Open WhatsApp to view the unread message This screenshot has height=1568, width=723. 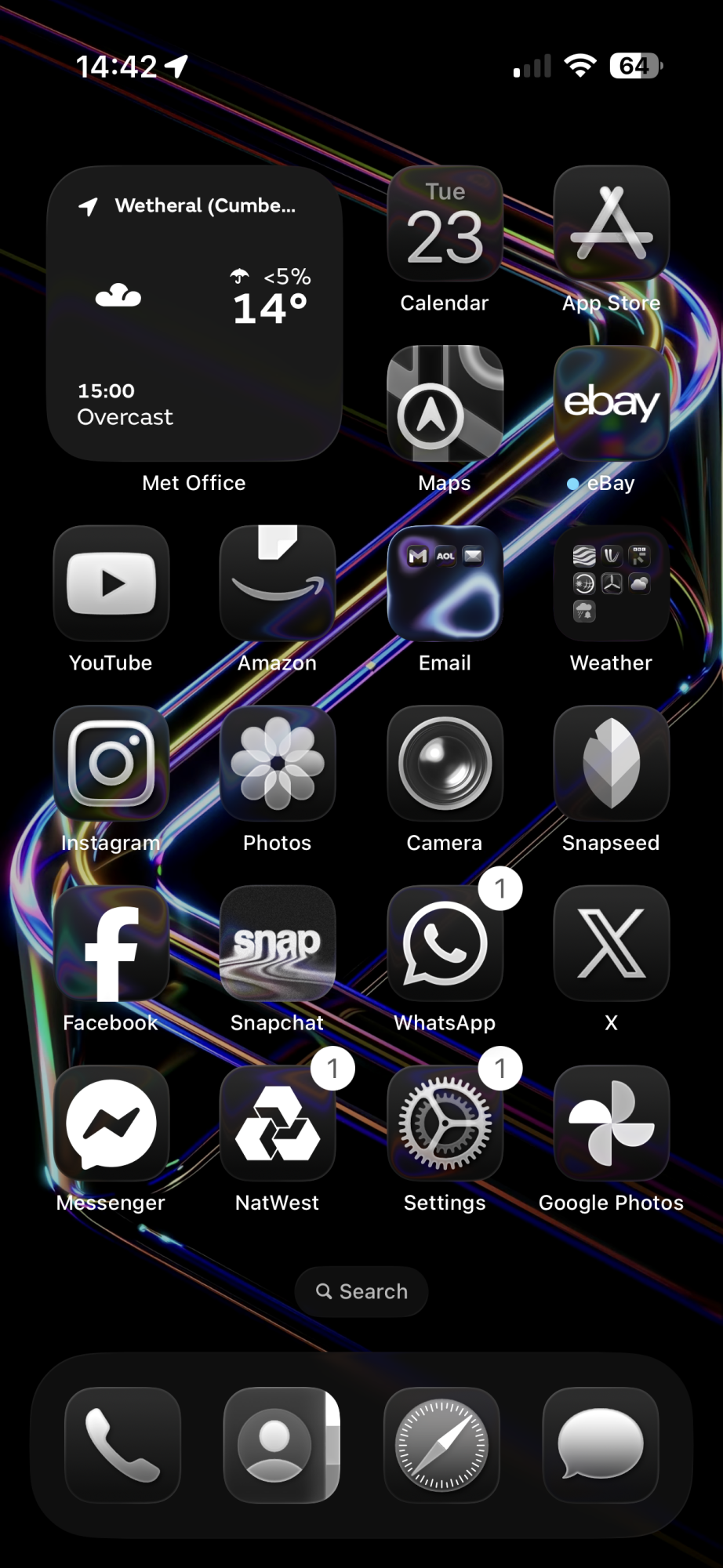(x=444, y=943)
